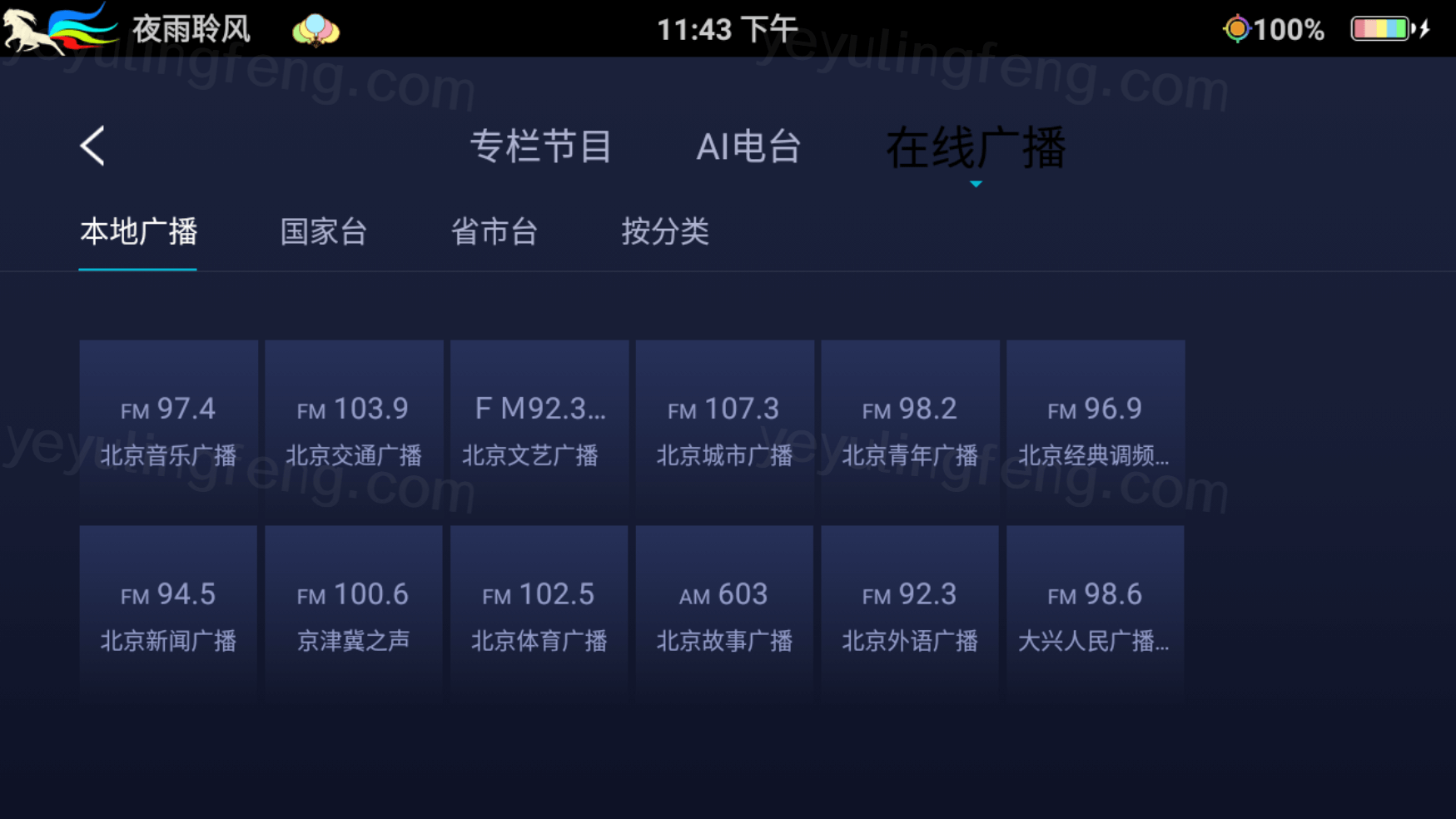This screenshot has height=819, width=1456.
Task: Play FM 92.3 北京外语广播
Action: [910, 615]
